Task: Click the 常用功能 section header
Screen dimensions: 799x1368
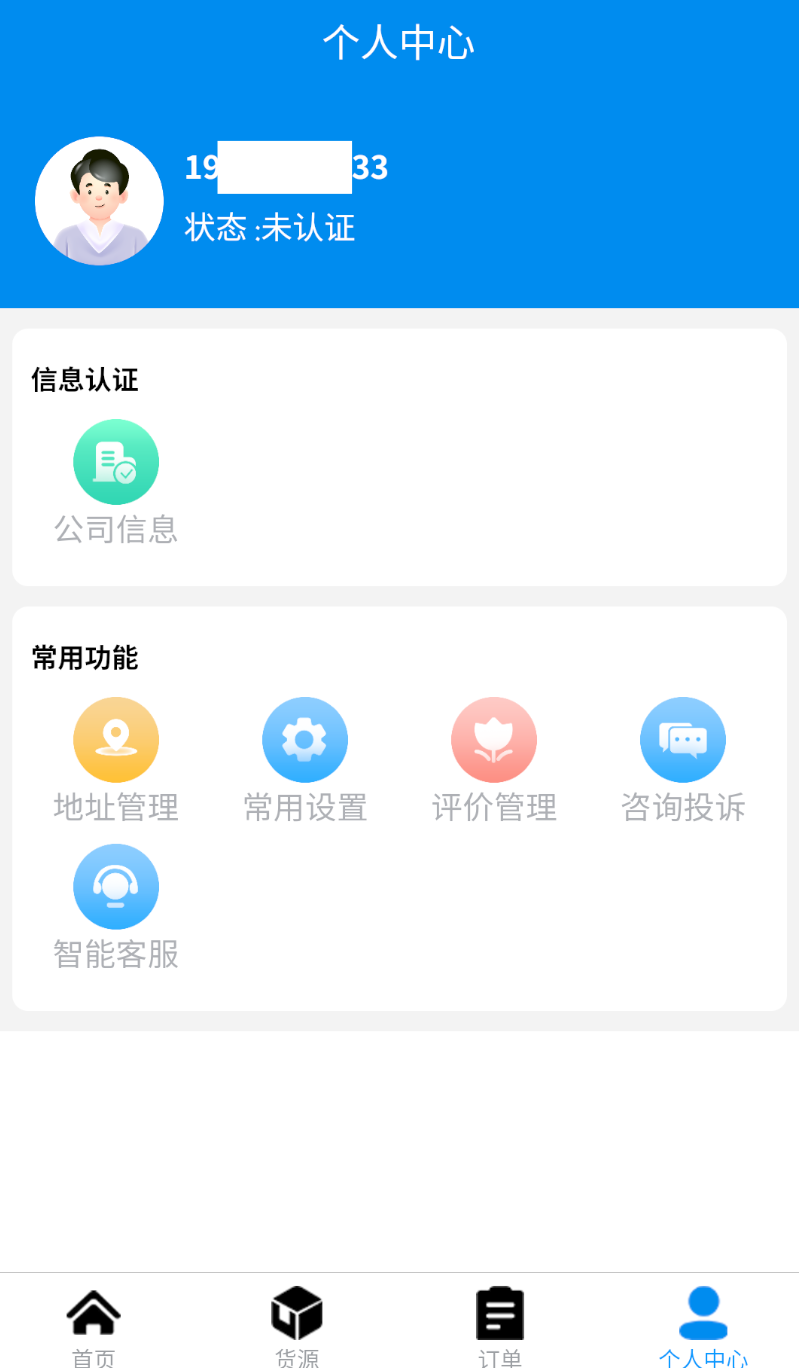Action: pyautogui.click(x=84, y=658)
